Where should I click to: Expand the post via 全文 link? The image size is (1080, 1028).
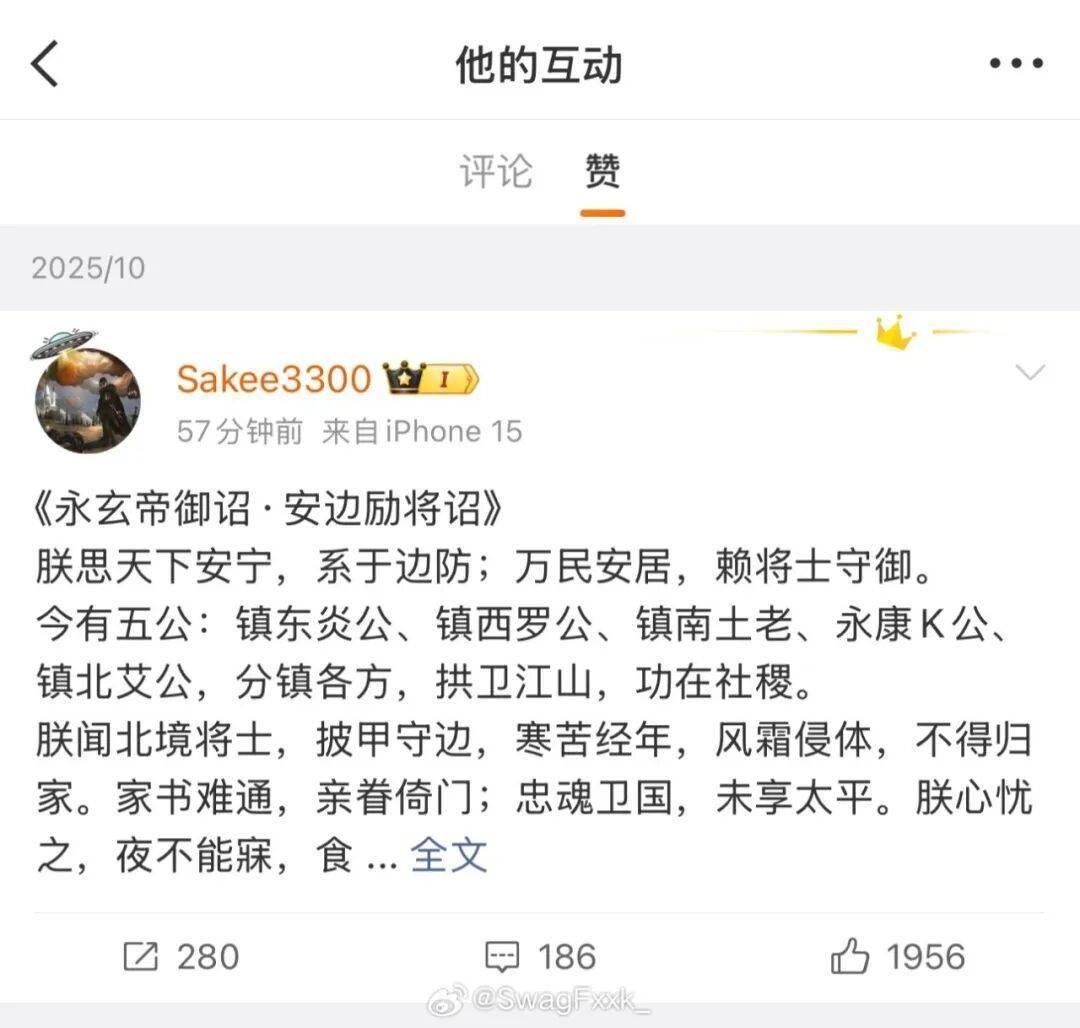[x=449, y=856]
